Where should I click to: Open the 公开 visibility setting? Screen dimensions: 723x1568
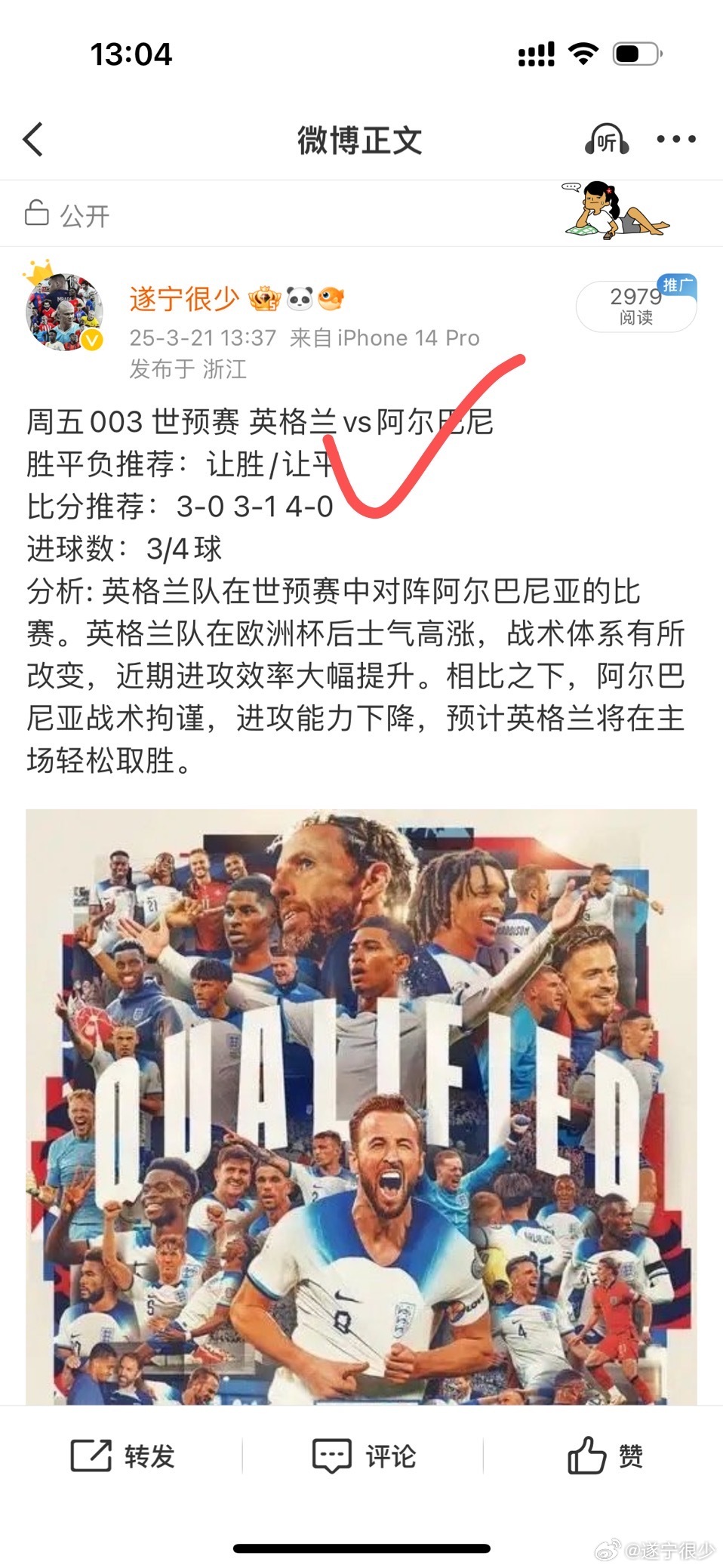68,215
